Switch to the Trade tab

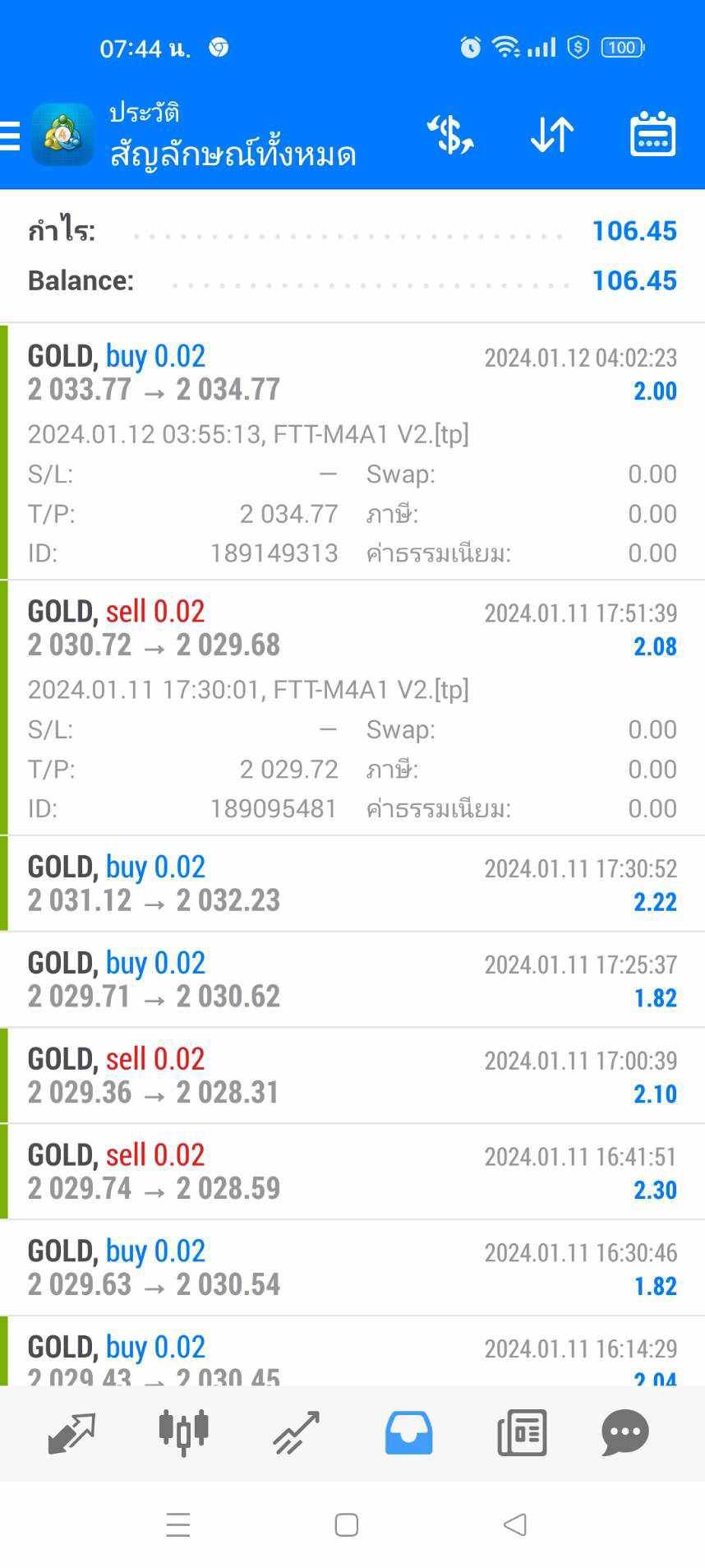point(296,1433)
